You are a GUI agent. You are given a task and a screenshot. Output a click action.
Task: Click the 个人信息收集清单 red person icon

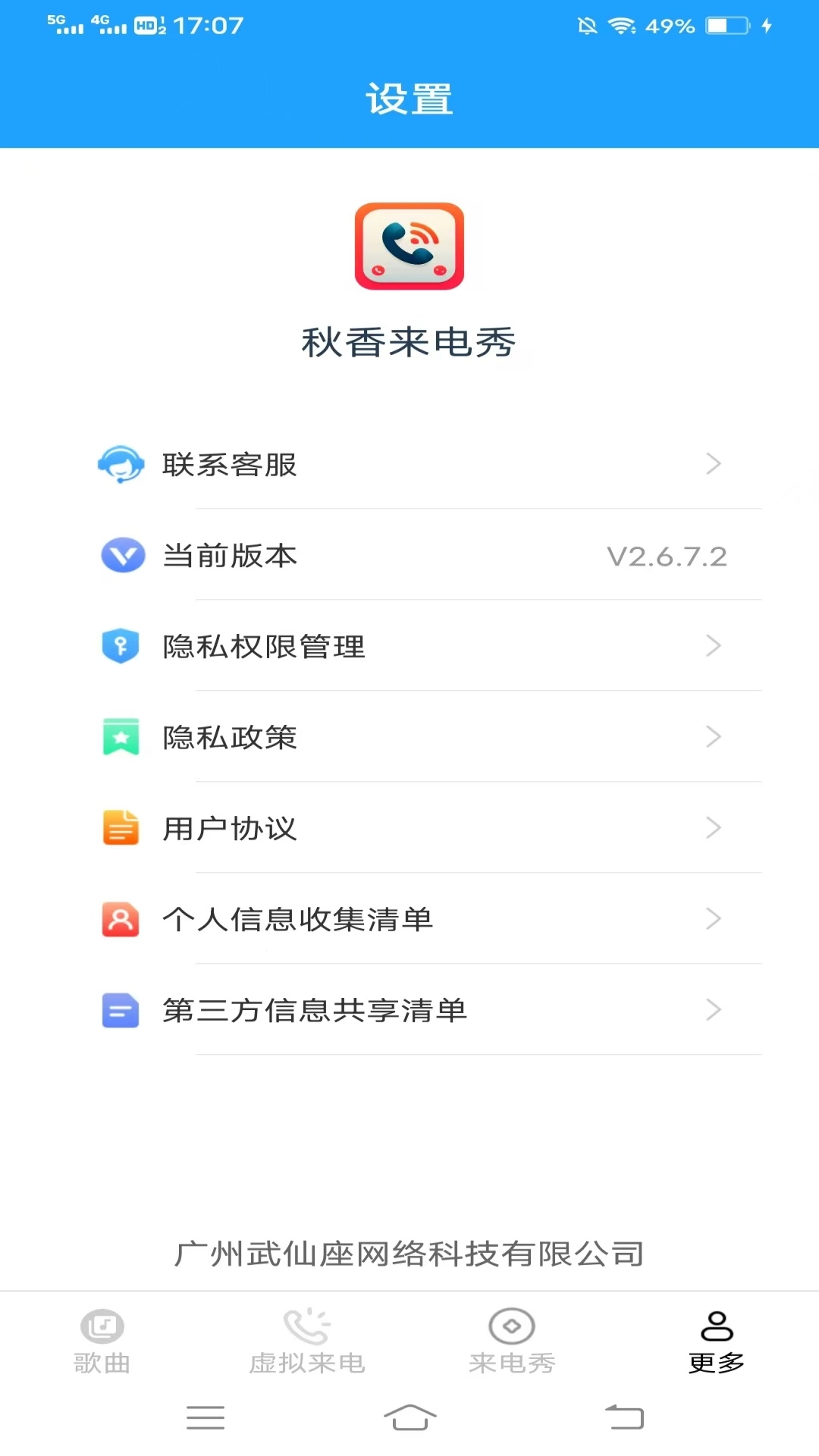coord(121,918)
